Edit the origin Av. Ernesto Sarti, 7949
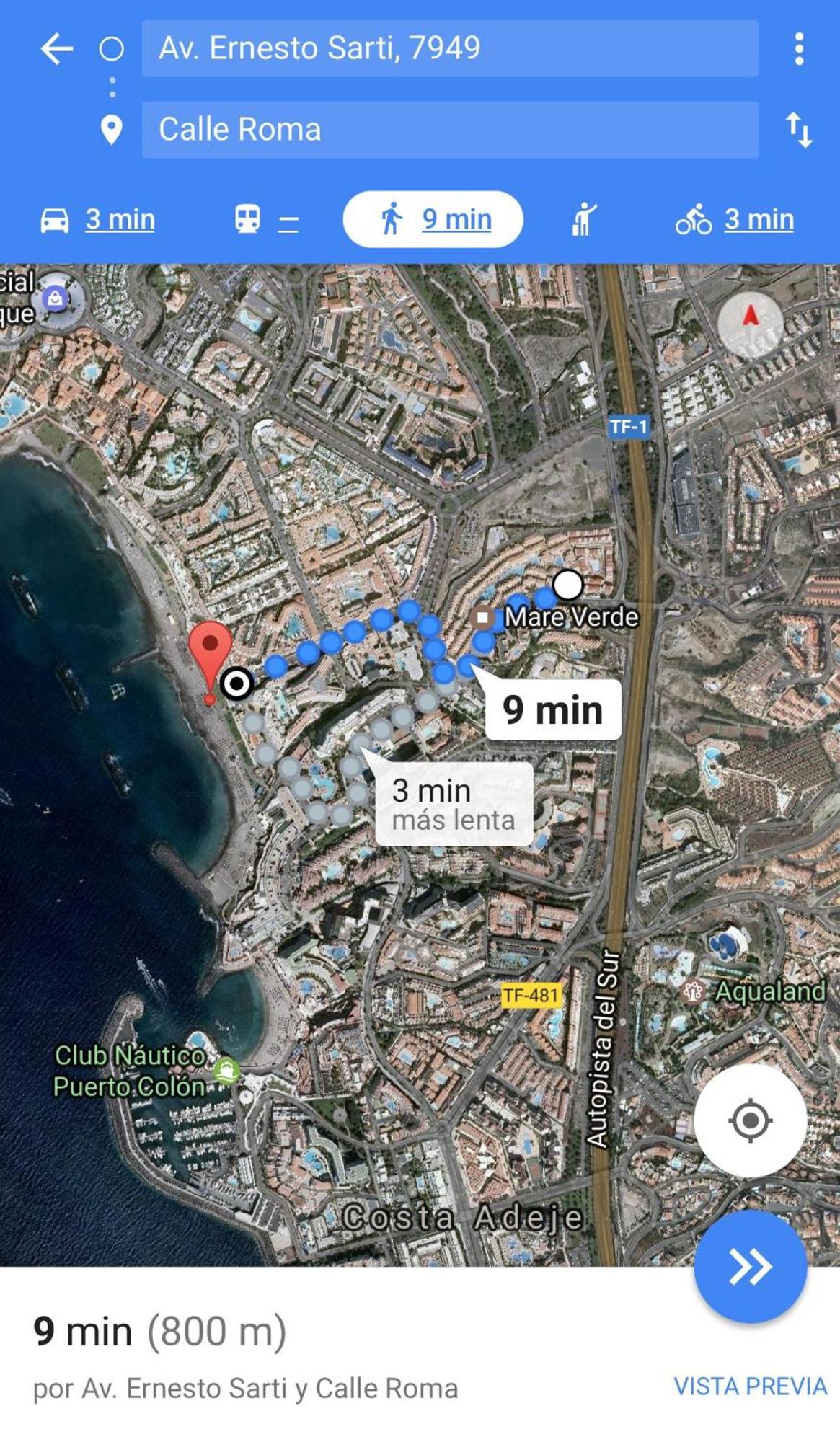Screen dimensions: 840x1442 [x=449, y=49]
